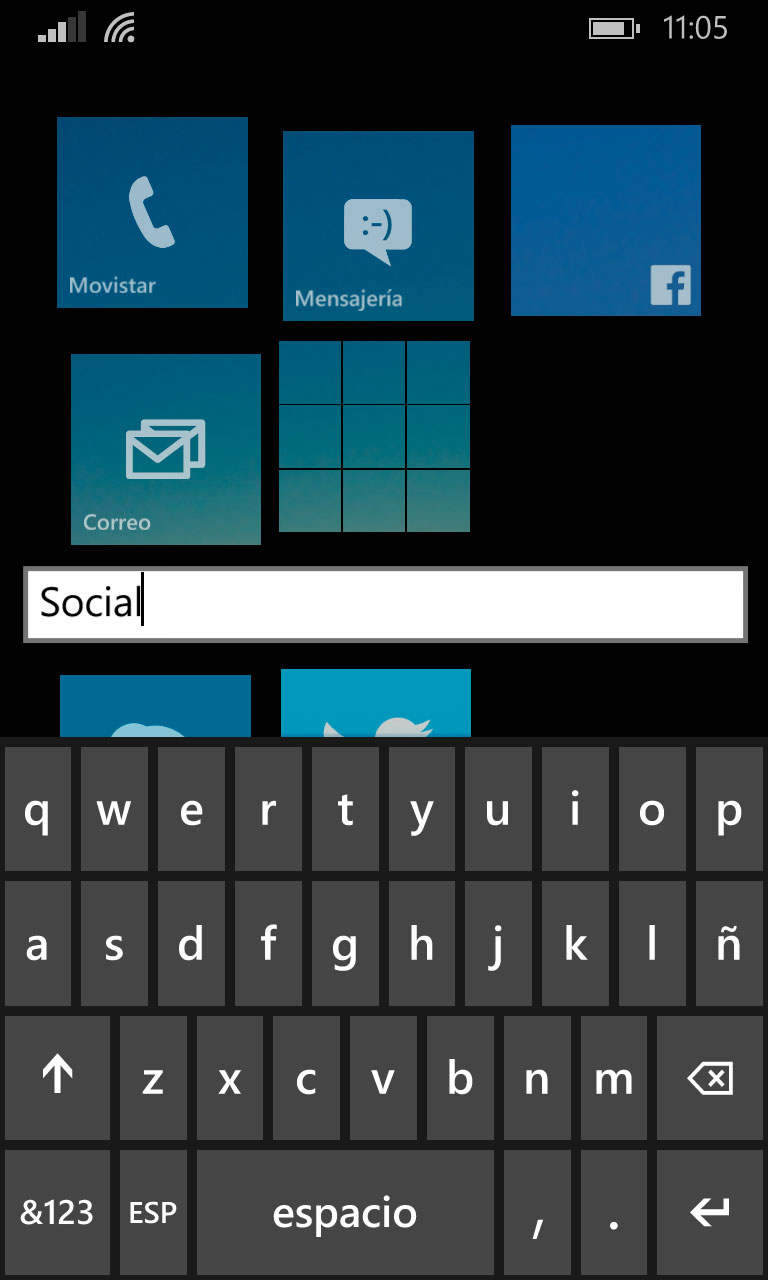Open the Movistar phone tile
The width and height of the screenshot is (768, 1280).
[x=152, y=212]
